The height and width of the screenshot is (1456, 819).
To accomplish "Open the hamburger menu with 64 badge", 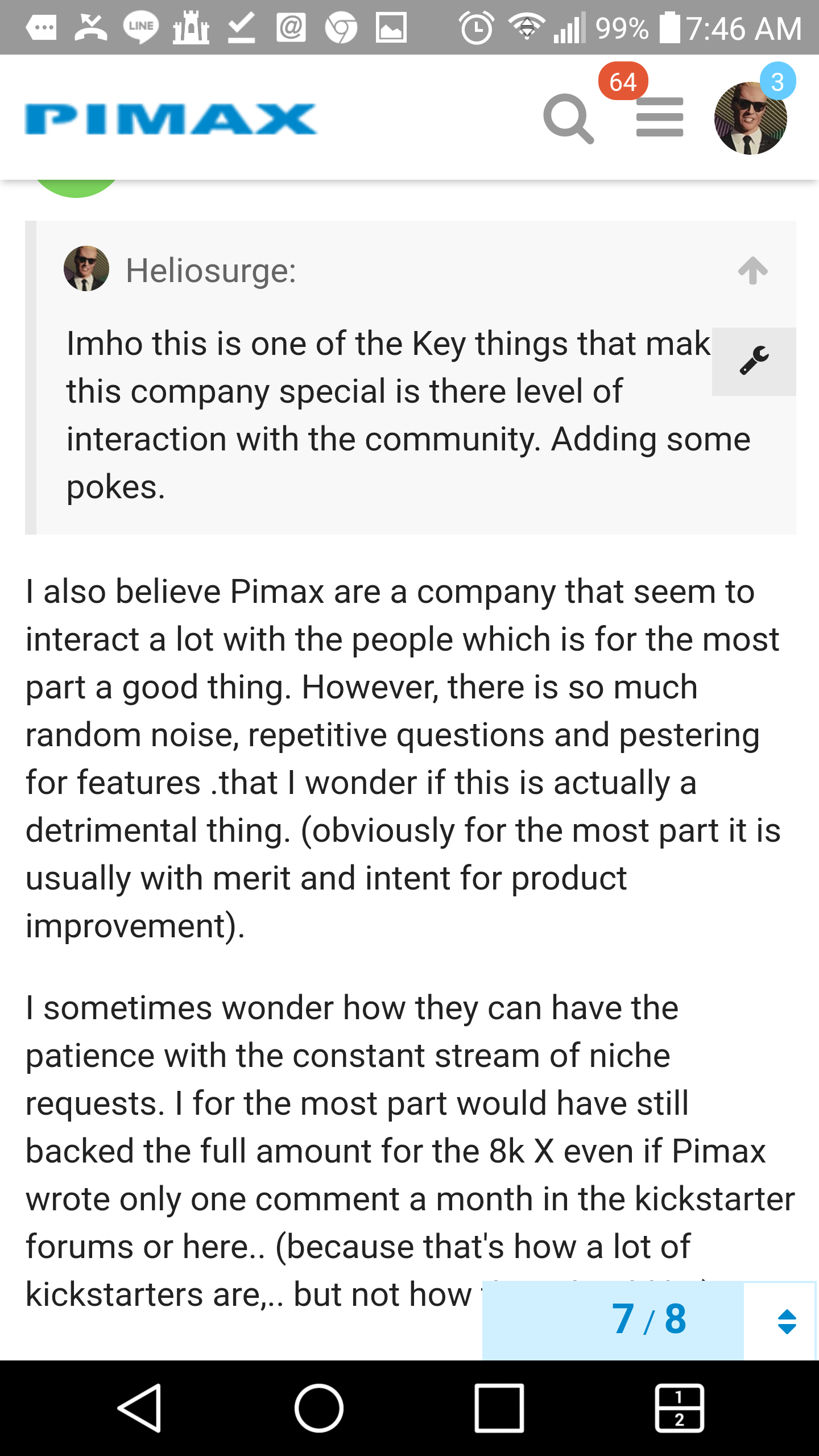I will 659,117.
